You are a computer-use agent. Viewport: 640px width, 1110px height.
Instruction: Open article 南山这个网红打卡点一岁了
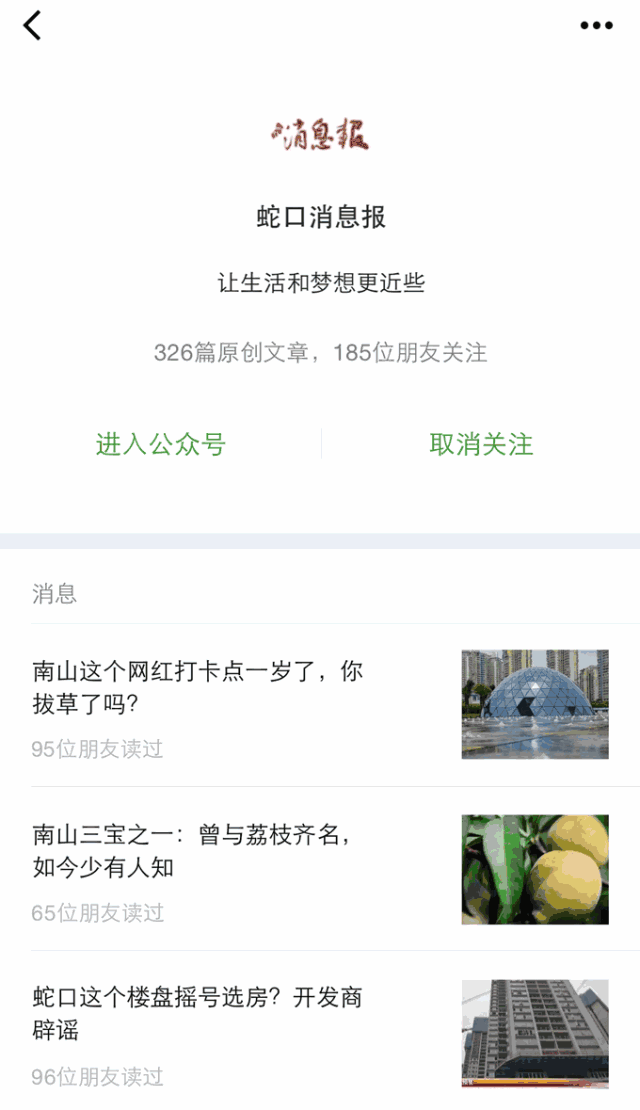[198, 687]
